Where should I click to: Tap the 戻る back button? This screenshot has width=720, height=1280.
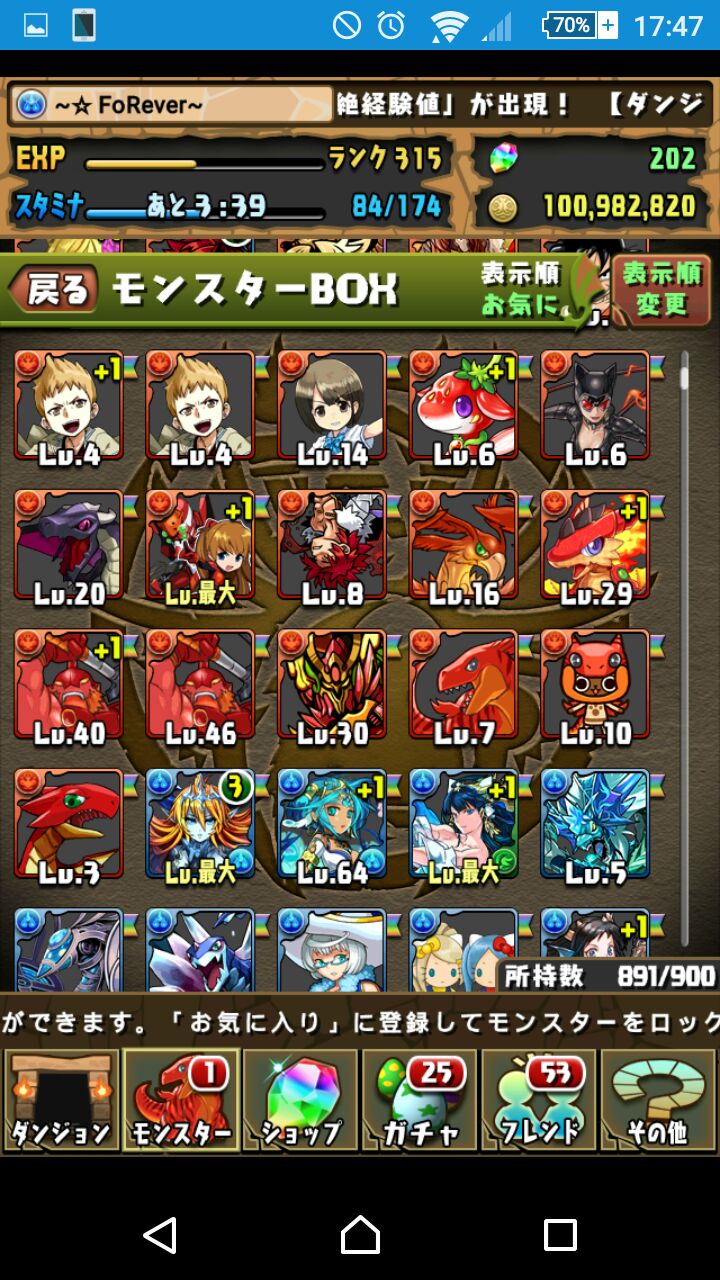(54, 290)
